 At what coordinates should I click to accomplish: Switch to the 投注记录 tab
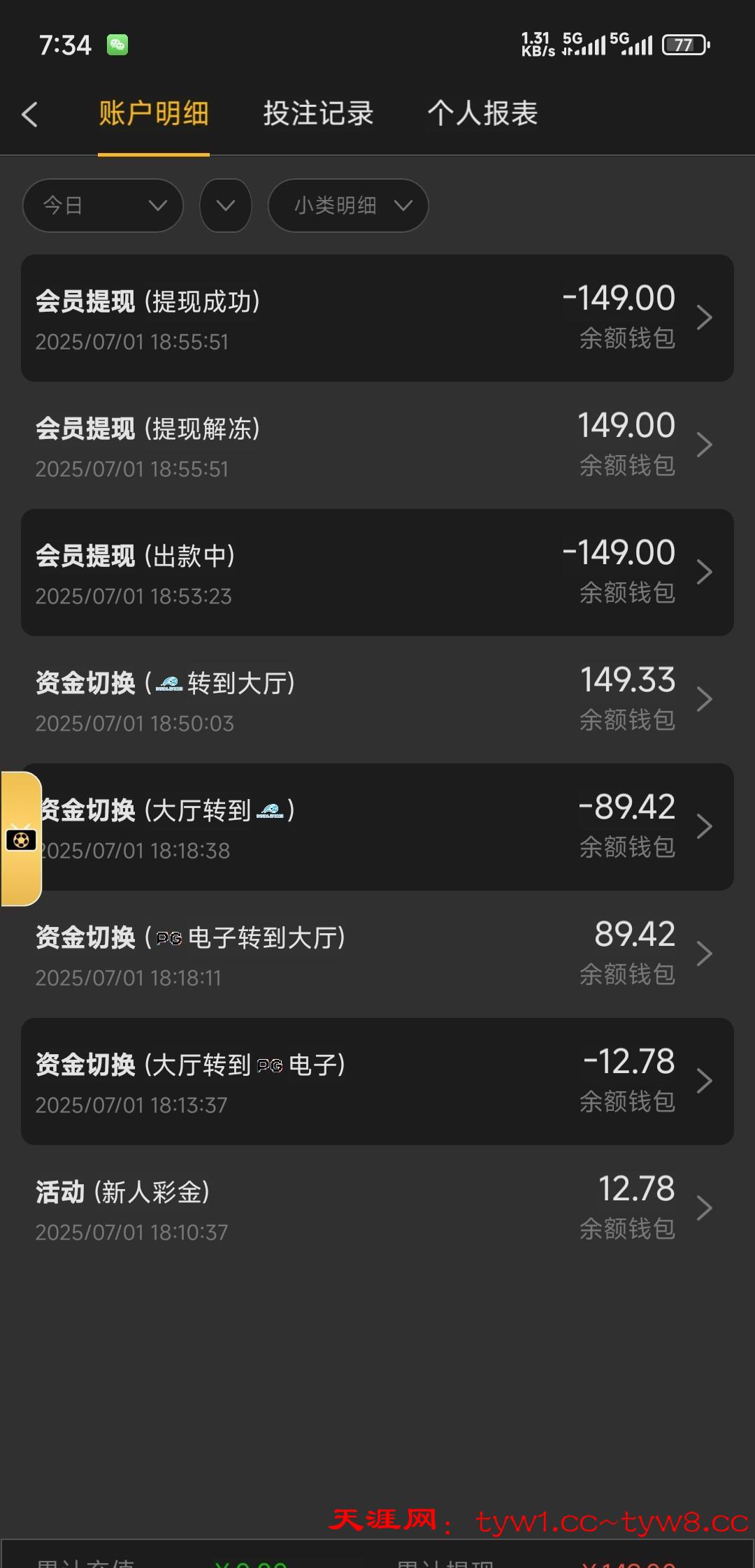tap(318, 113)
